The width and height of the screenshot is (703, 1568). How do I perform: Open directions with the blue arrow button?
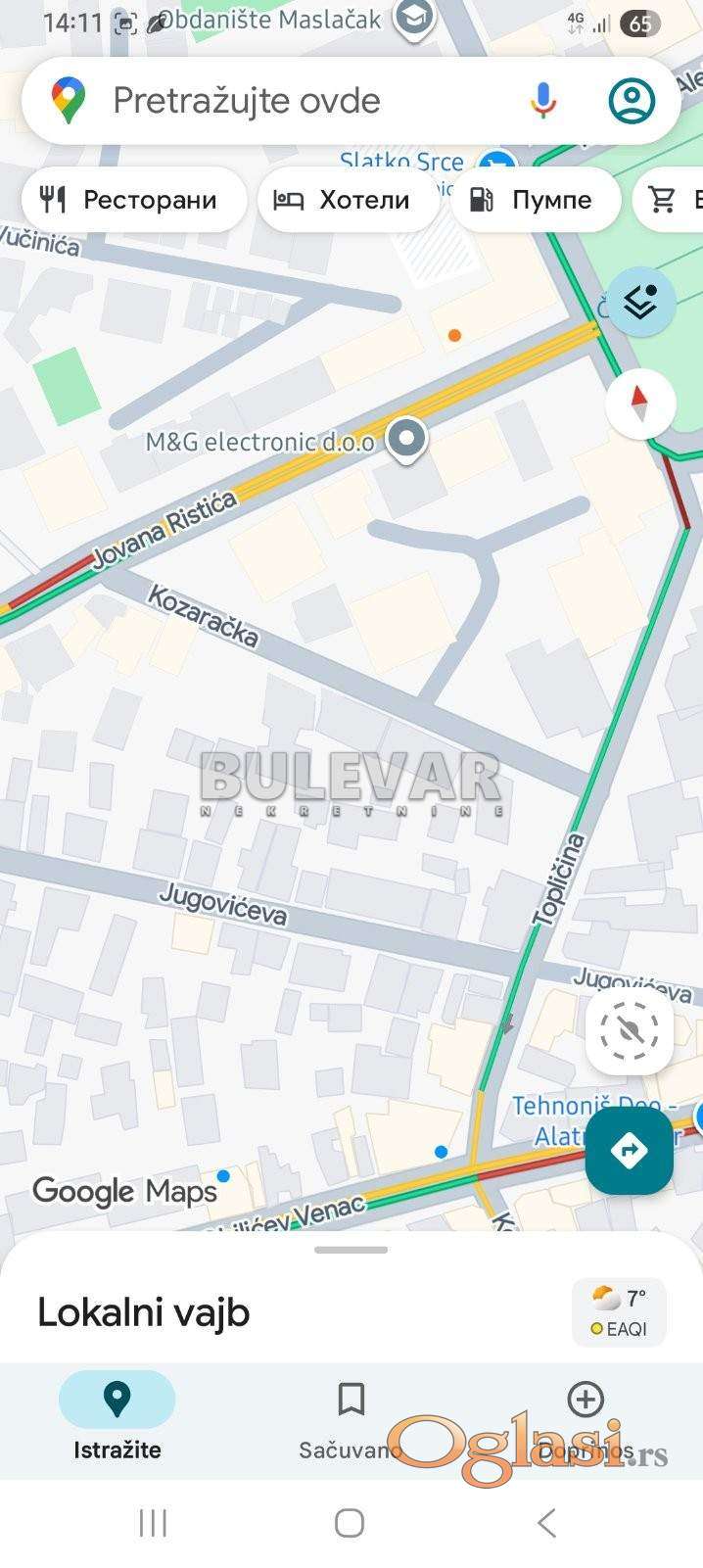[629, 1150]
